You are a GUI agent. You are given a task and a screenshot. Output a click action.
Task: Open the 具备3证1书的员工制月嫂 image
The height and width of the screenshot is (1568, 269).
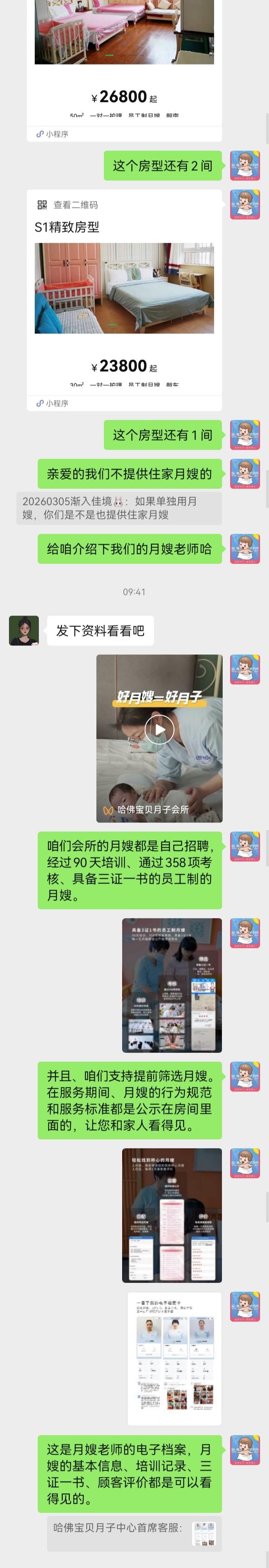pyautogui.click(x=171, y=985)
